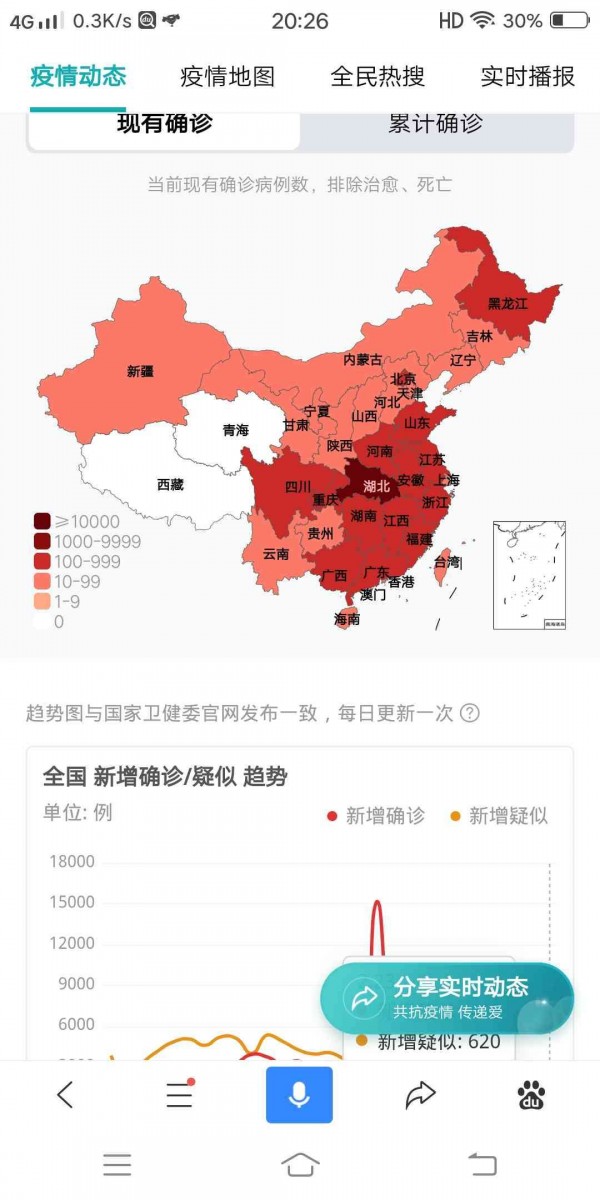
Task: Tap the system back button
Action: (482, 1164)
